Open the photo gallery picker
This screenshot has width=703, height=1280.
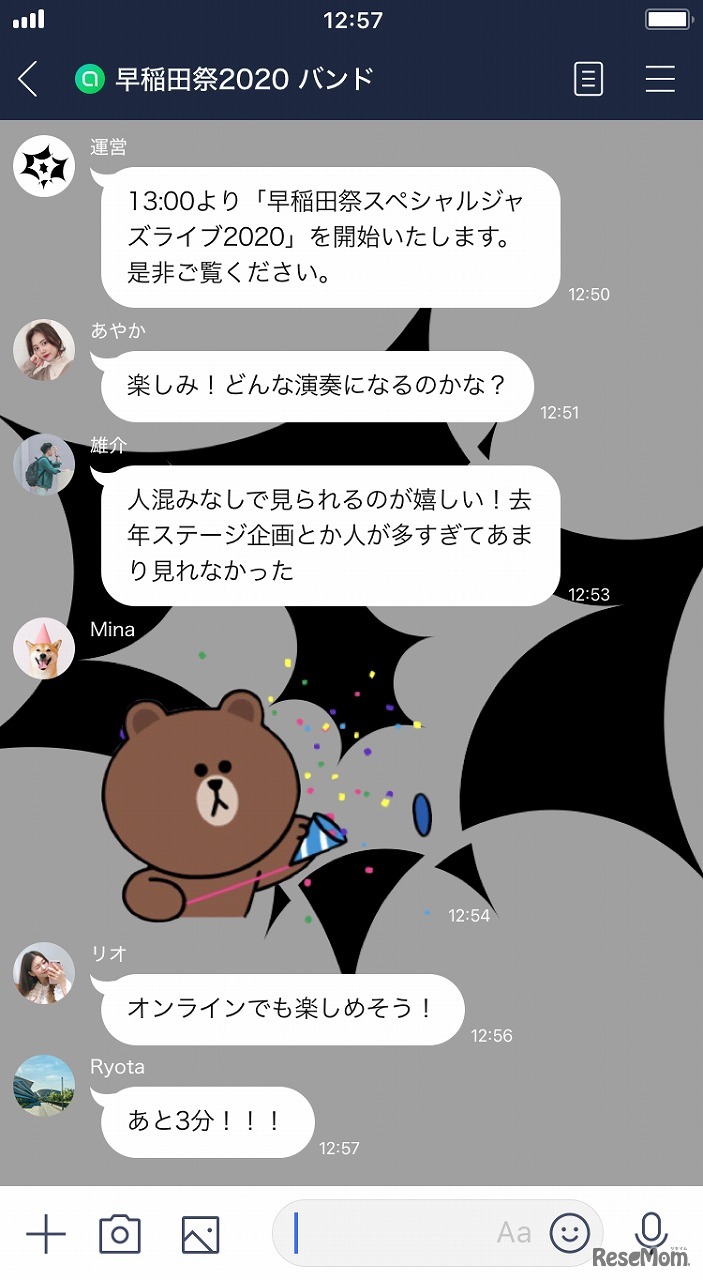(x=200, y=1235)
